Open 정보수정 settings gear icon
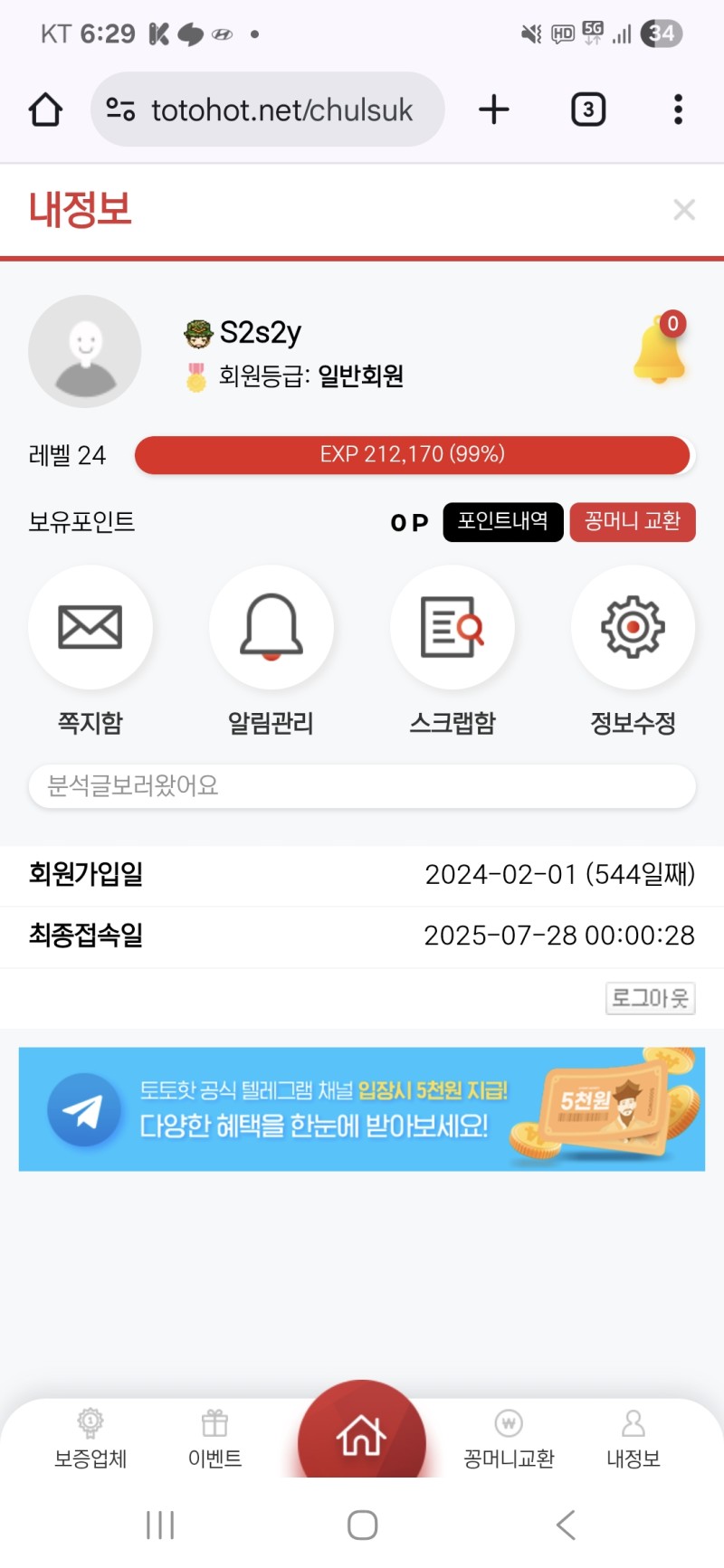724x1568 pixels. 633,627
